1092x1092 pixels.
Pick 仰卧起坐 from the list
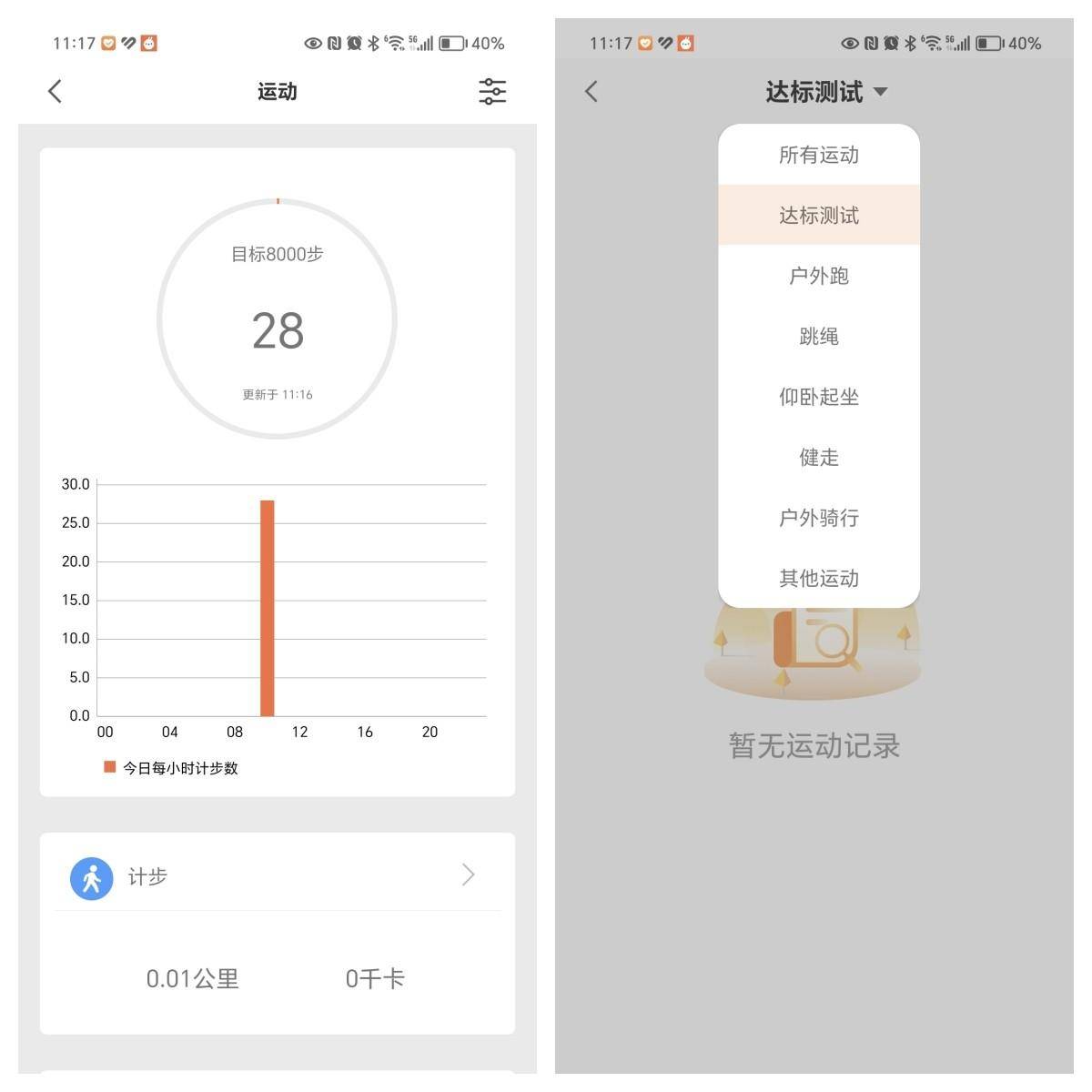[x=819, y=397]
